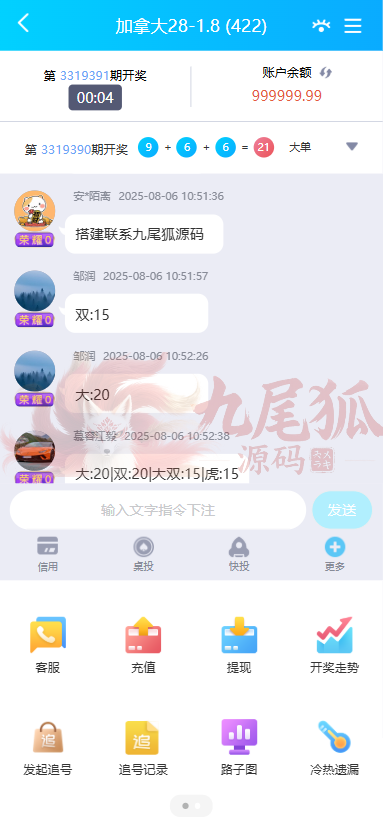Viewport: 383px width, 829px height.
Task: Open 冷热遗漏 statistics
Action: [334, 748]
